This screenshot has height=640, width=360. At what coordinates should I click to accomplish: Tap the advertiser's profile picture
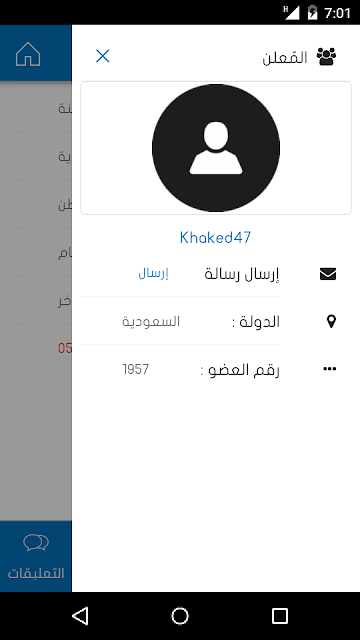[x=216, y=148]
